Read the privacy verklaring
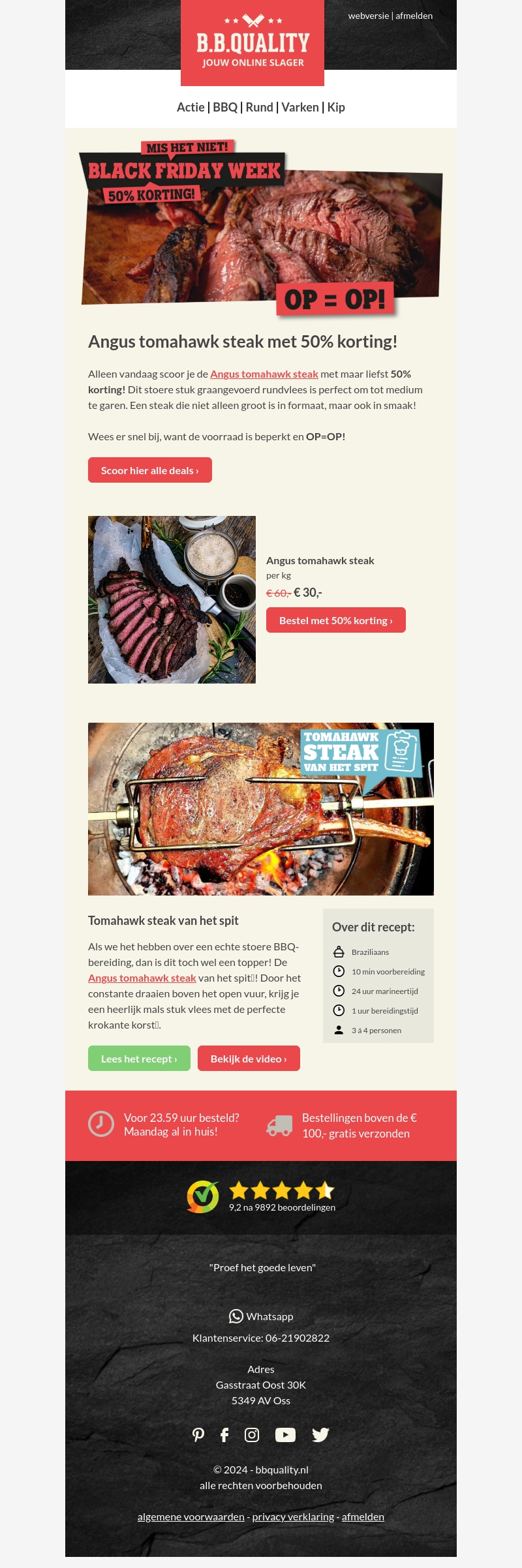Screen dimensions: 522x1568 (x=293, y=1516)
